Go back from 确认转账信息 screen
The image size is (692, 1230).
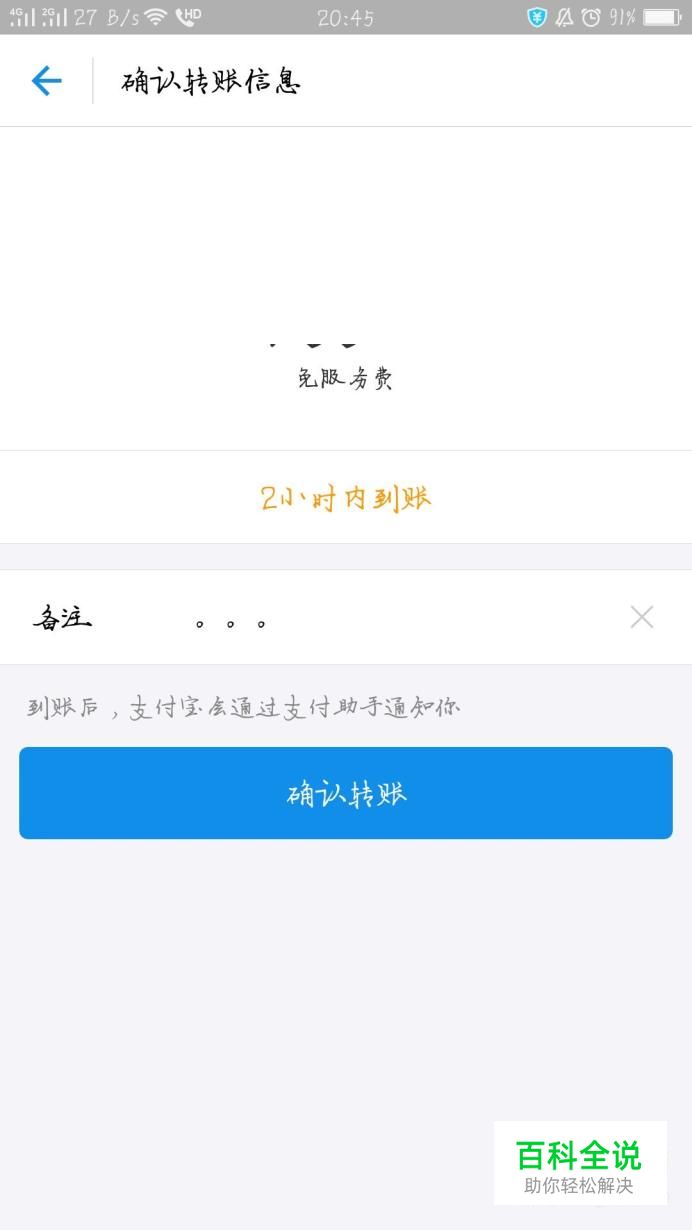pyautogui.click(x=46, y=81)
